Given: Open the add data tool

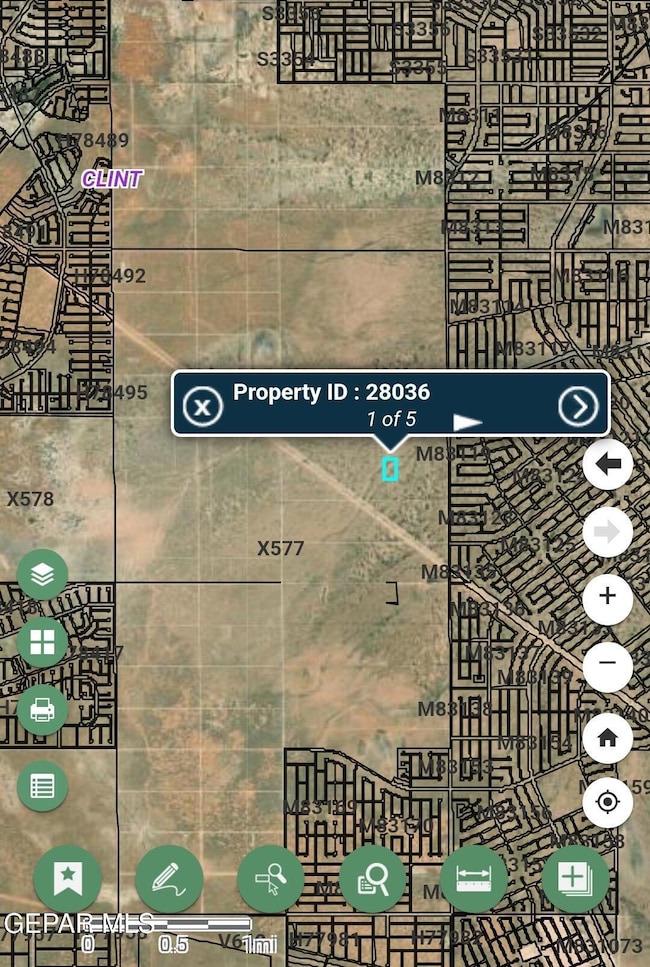Looking at the screenshot, I should (x=576, y=879).
